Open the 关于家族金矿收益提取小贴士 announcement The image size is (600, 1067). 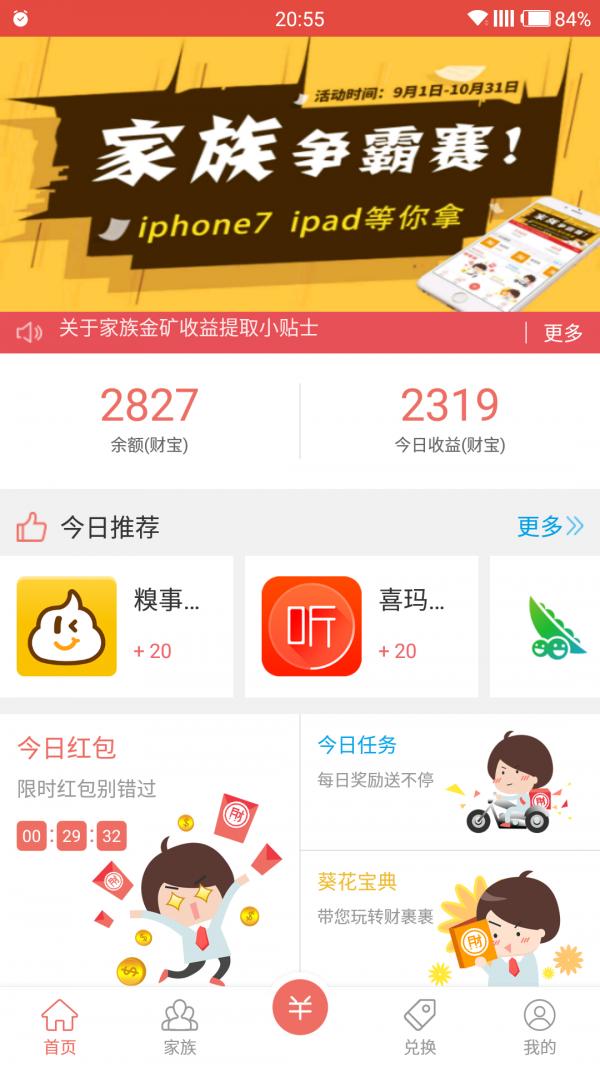188,329
